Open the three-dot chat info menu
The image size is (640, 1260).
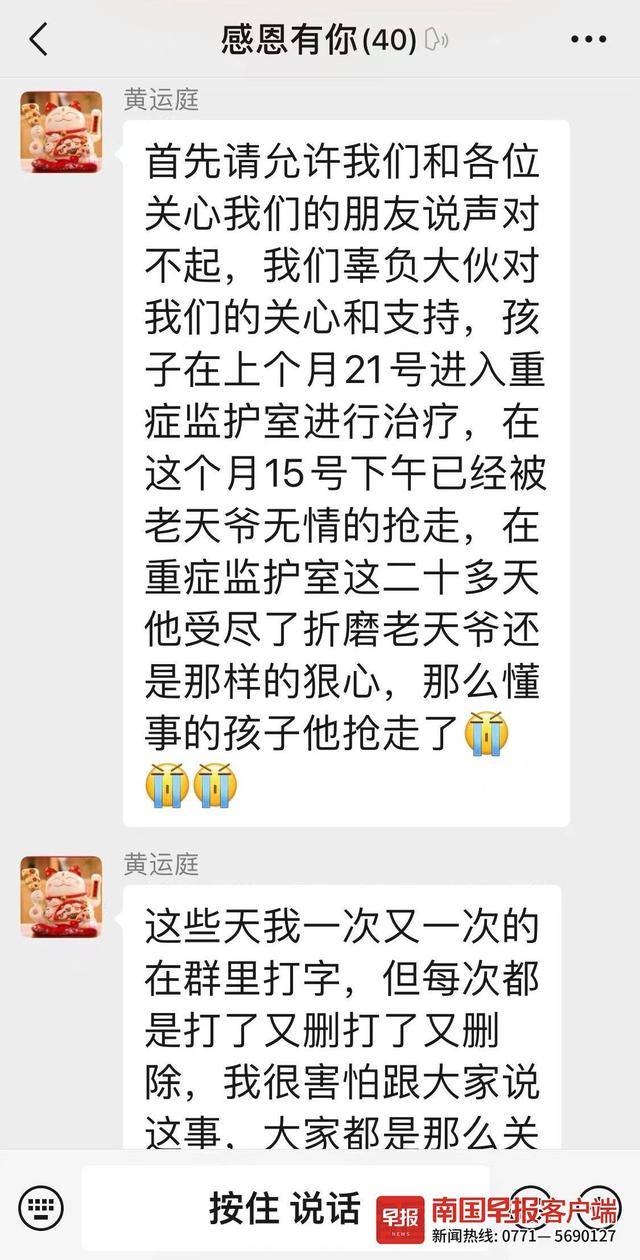click(588, 40)
